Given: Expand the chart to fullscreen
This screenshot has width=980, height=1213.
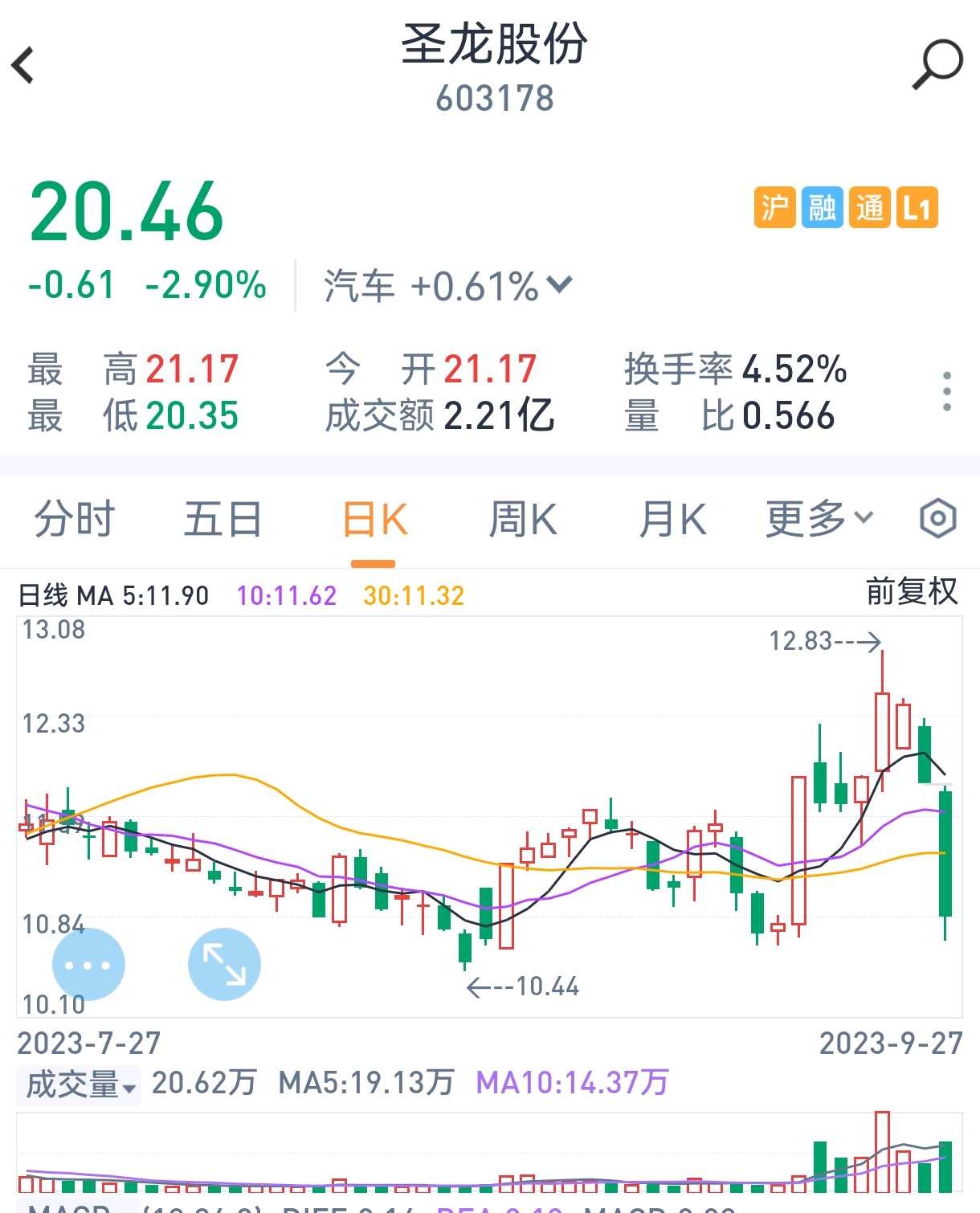Looking at the screenshot, I should [x=224, y=965].
